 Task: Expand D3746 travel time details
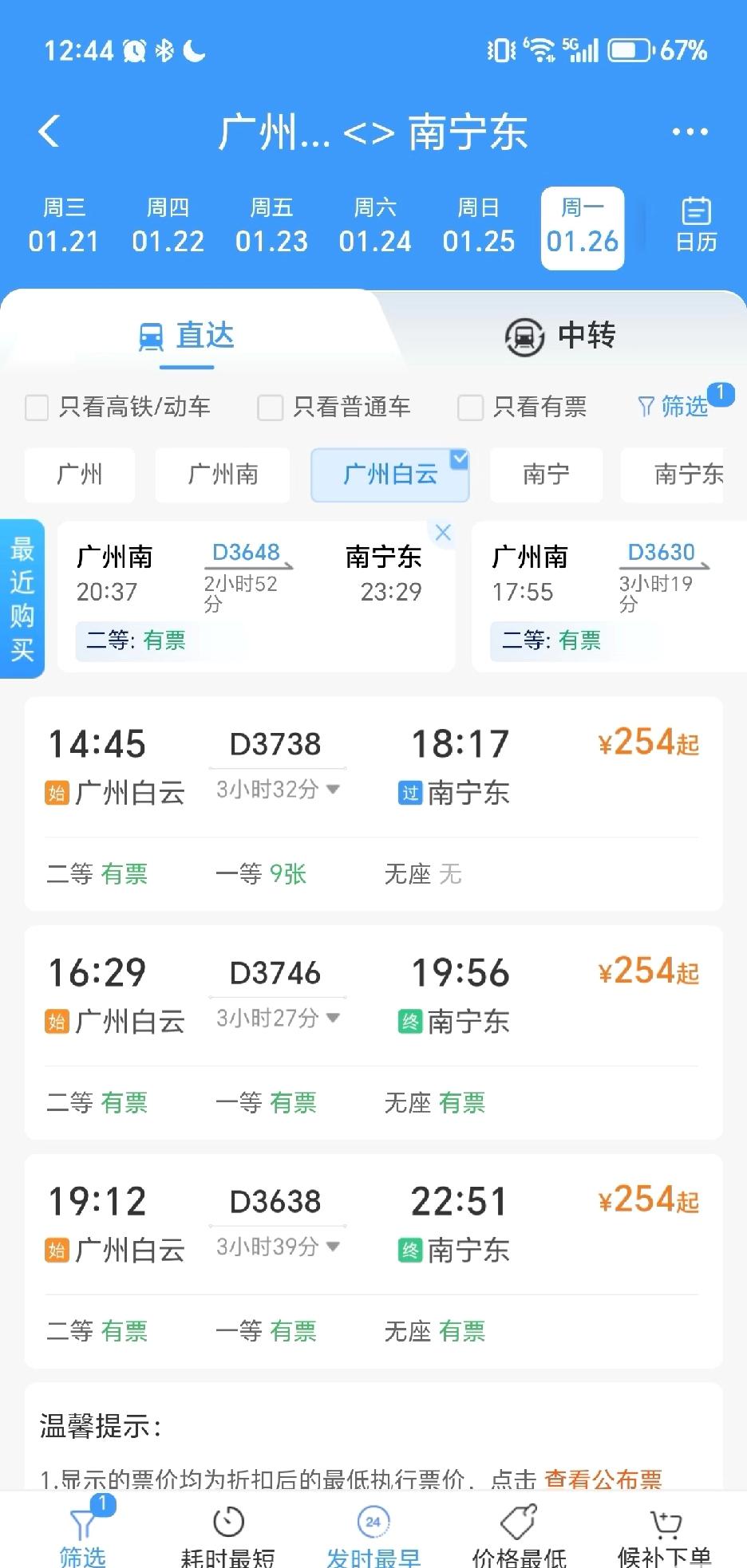coord(334,1018)
